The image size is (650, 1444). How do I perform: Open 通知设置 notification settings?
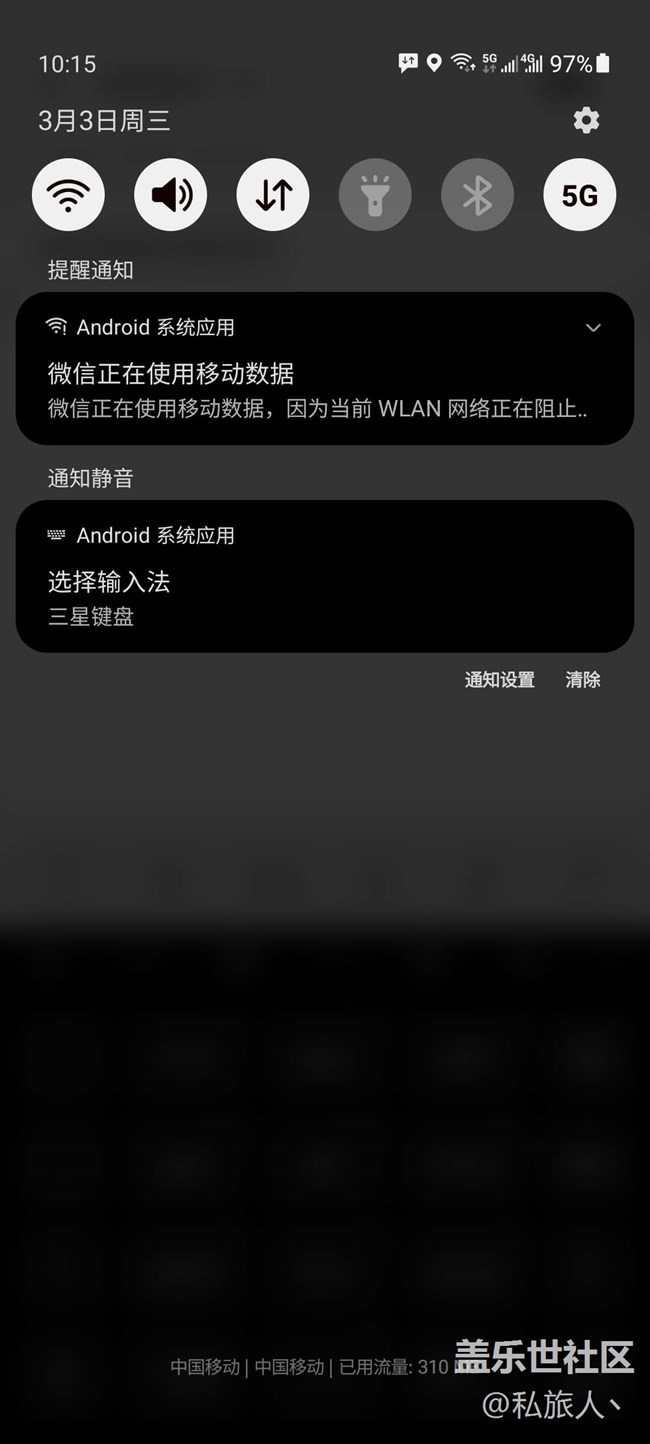click(499, 680)
